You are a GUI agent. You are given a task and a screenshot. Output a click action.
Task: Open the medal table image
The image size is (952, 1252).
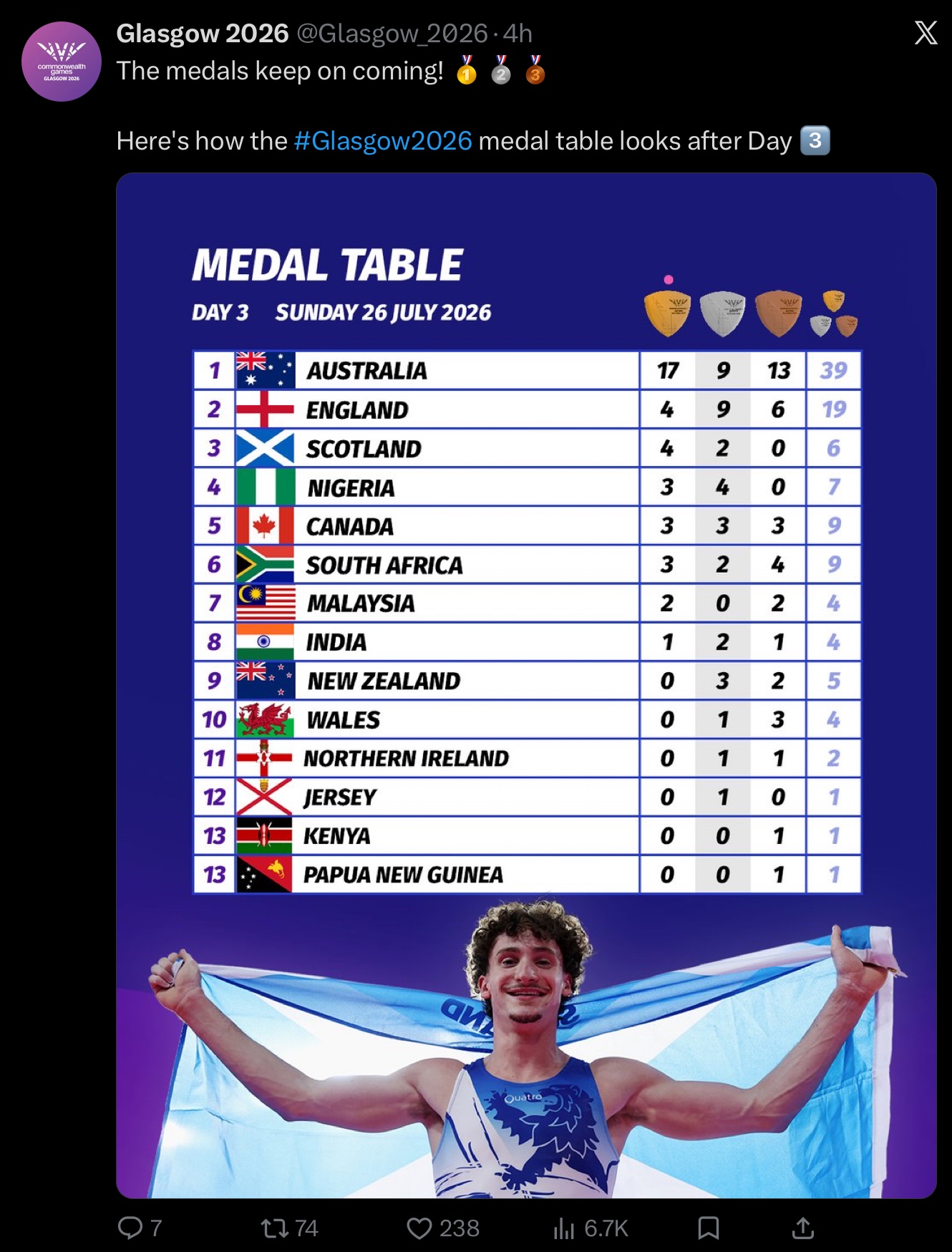526,685
